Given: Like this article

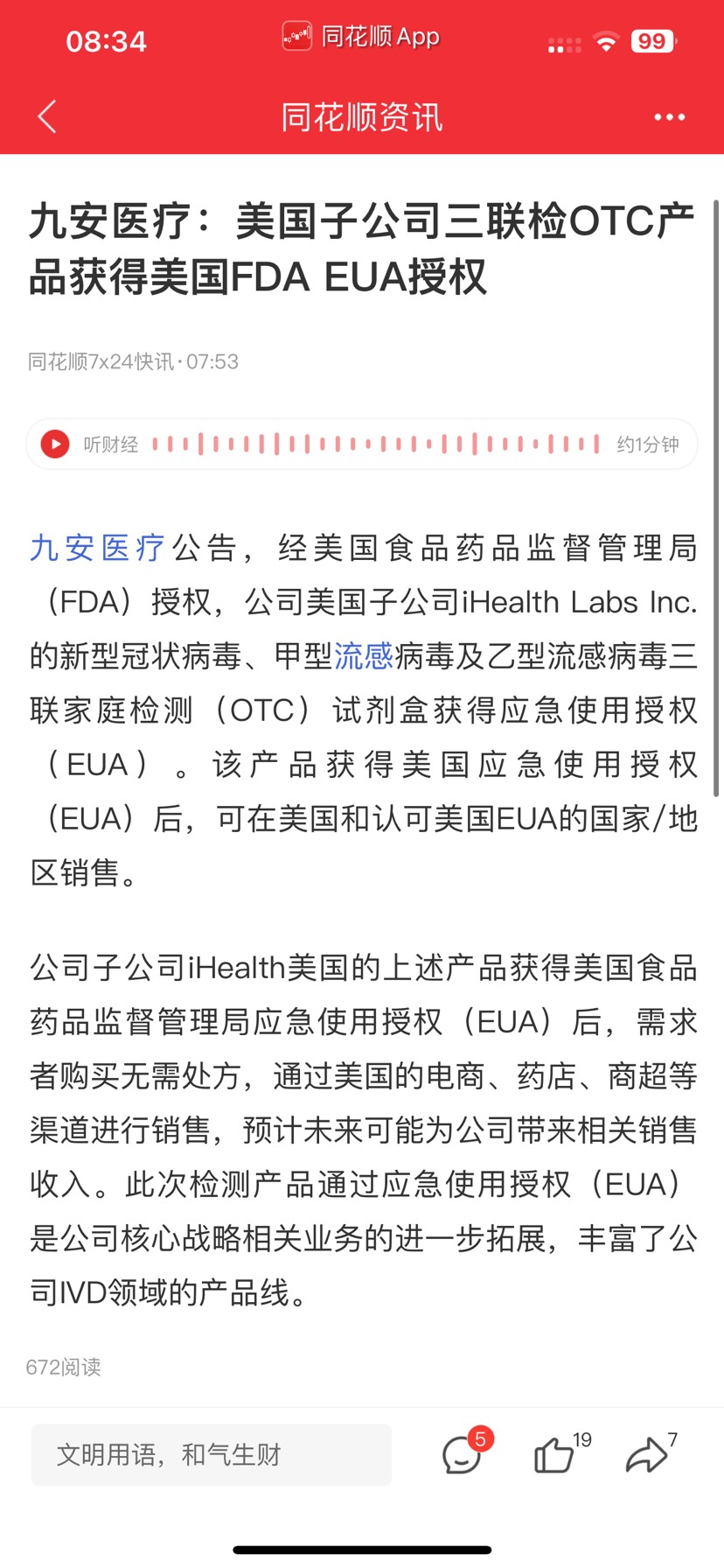Looking at the screenshot, I should click(x=554, y=1456).
